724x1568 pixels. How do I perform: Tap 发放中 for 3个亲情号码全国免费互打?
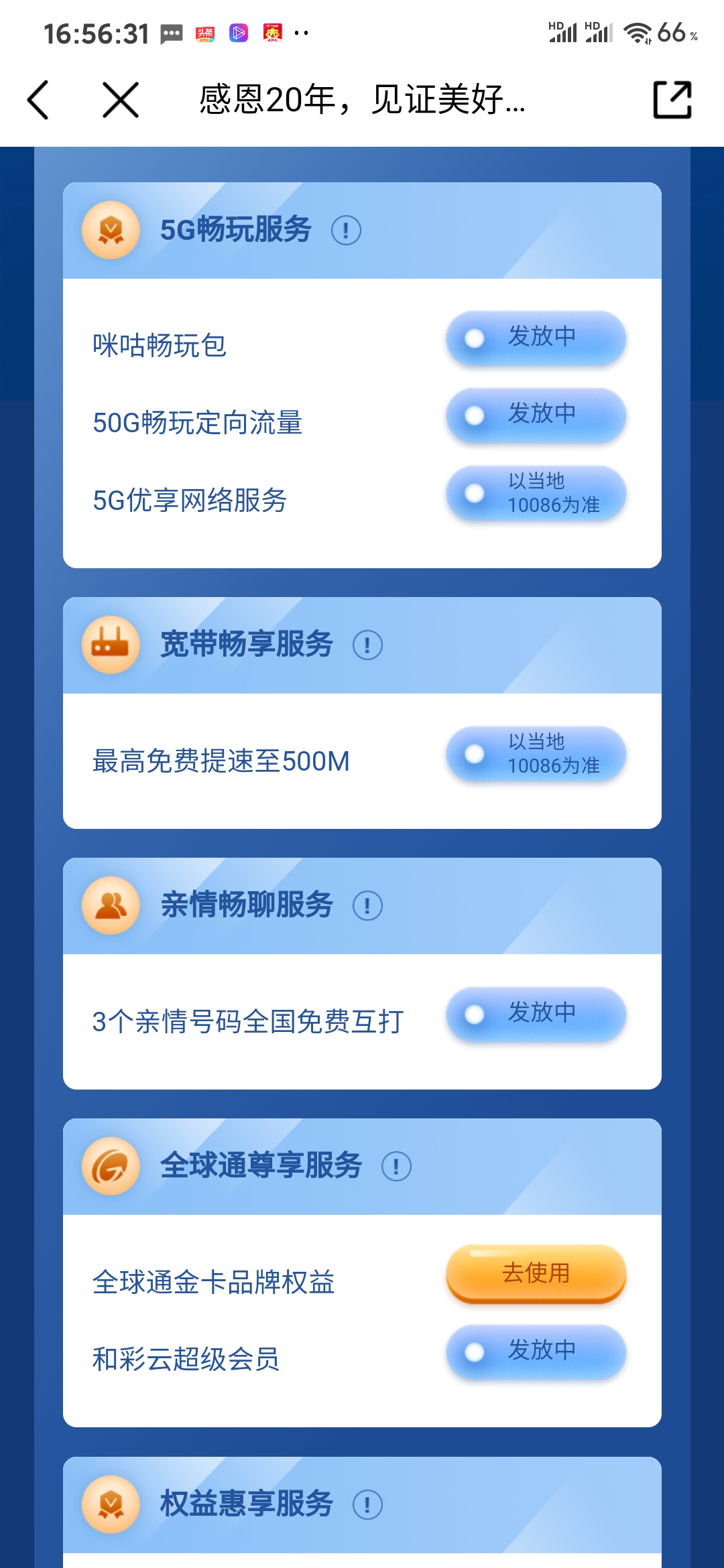(x=536, y=1014)
